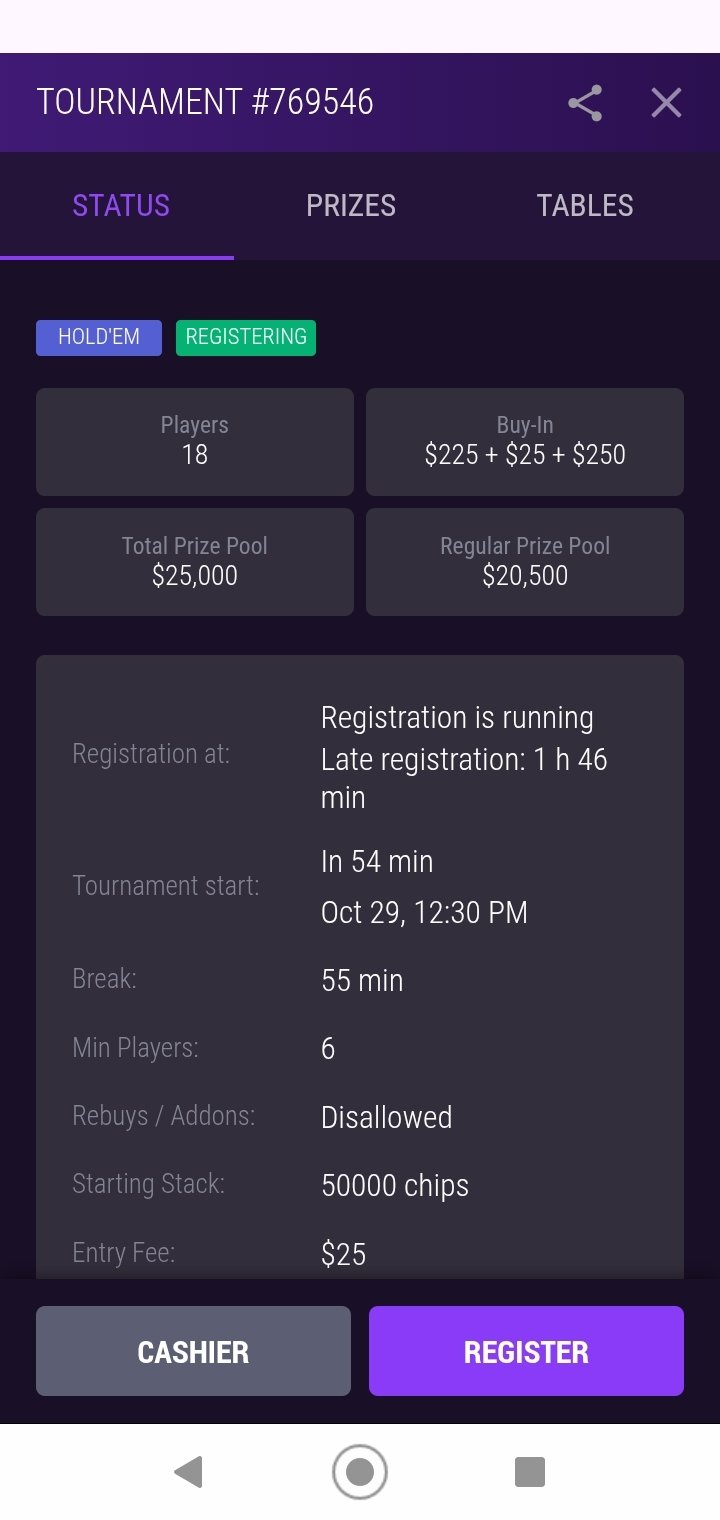The height and width of the screenshot is (1520, 720).
Task: Go back using the system back button
Action: tap(188, 1472)
